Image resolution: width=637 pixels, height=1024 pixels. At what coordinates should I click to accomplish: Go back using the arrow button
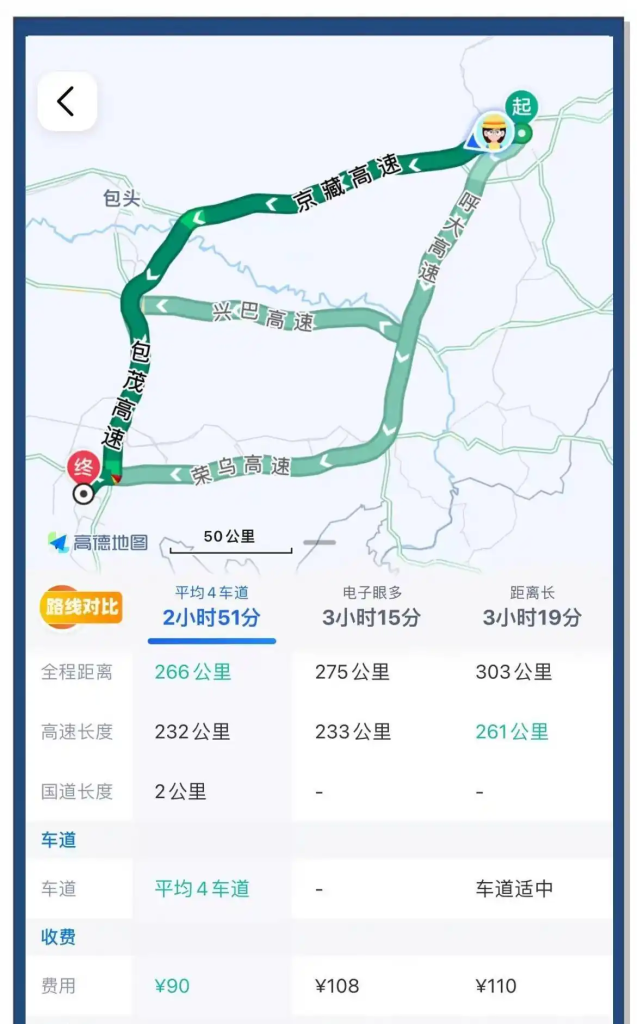click(67, 101)
